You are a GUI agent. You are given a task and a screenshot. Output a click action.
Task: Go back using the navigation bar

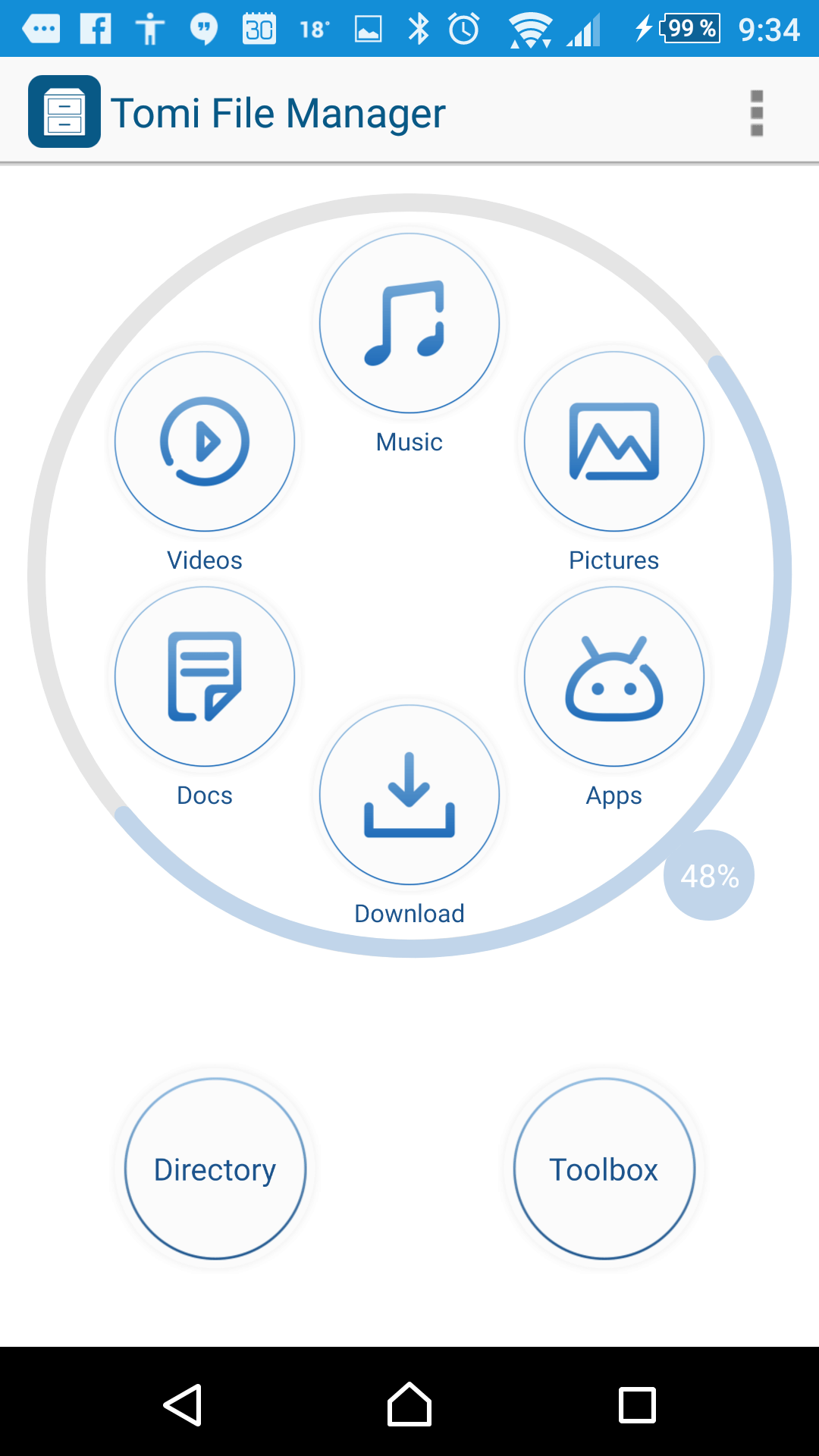coord(183,1404)
